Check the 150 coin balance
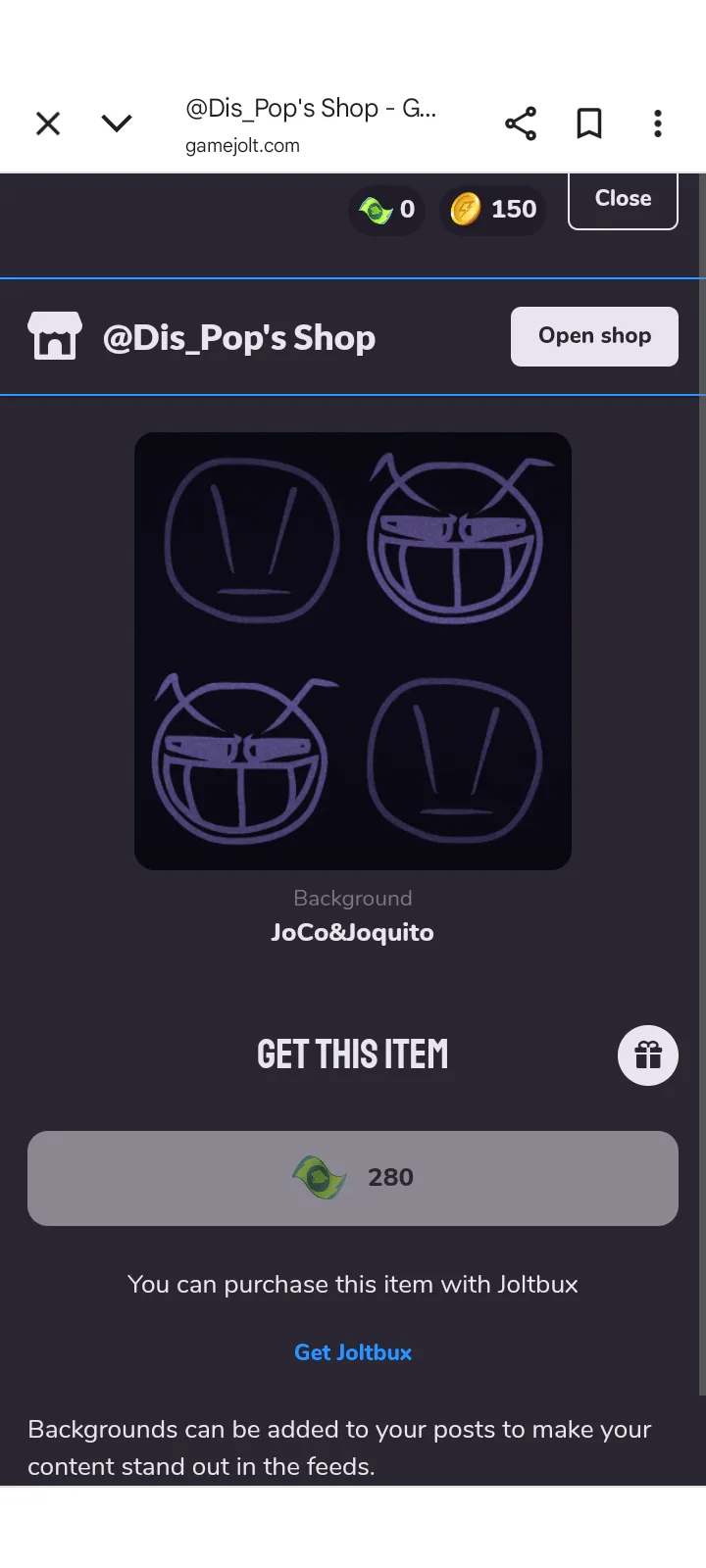Screen dimensions: 706x1568 (493, 210)
